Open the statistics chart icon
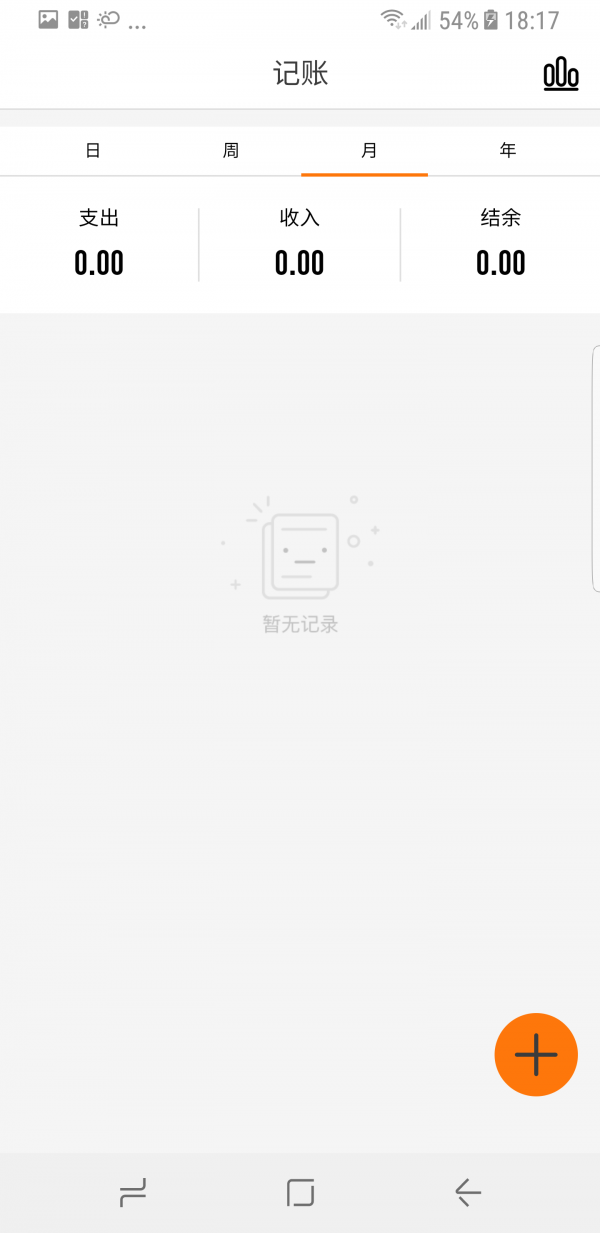This screenshot has height=1233, width=600. (x=560, y=74)
